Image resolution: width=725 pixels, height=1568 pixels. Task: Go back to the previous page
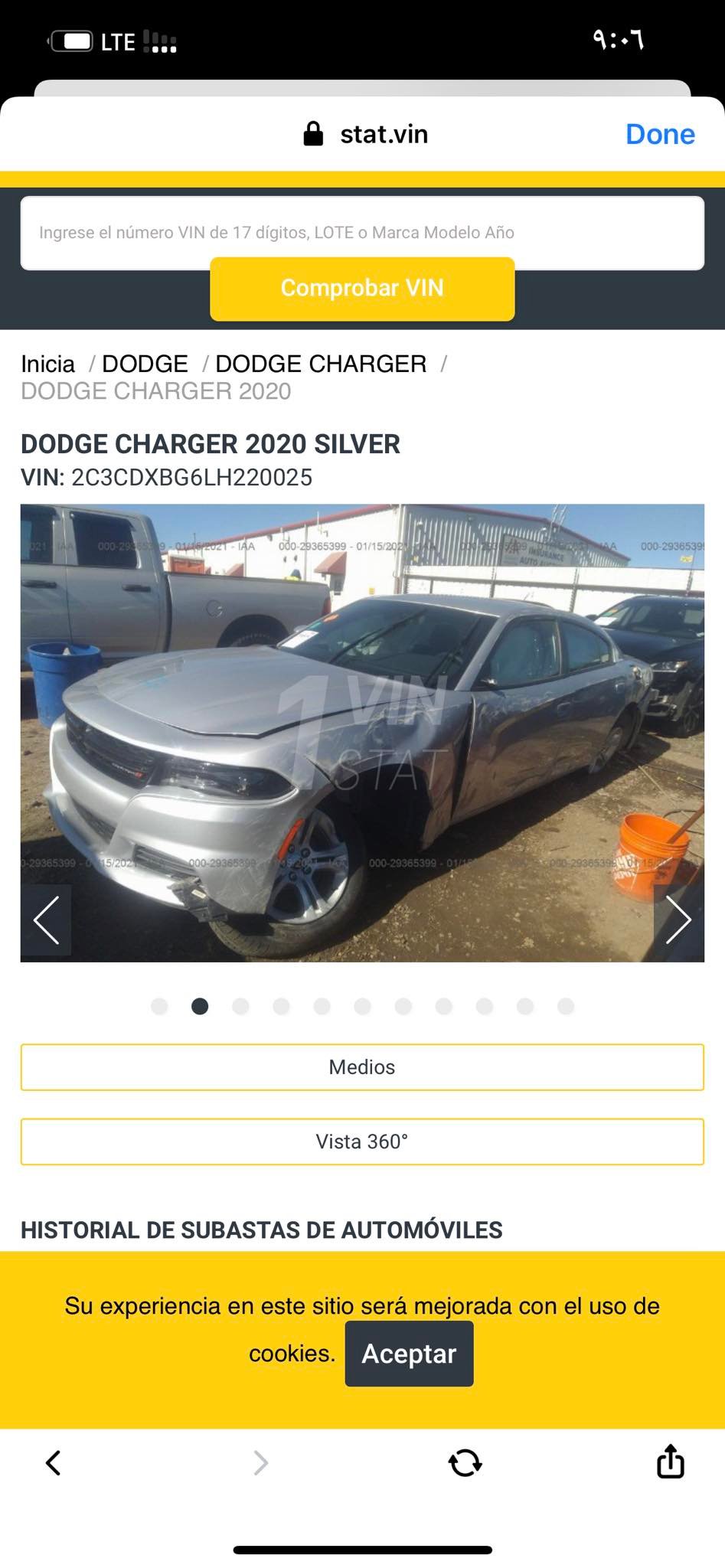click(53, 1462)
